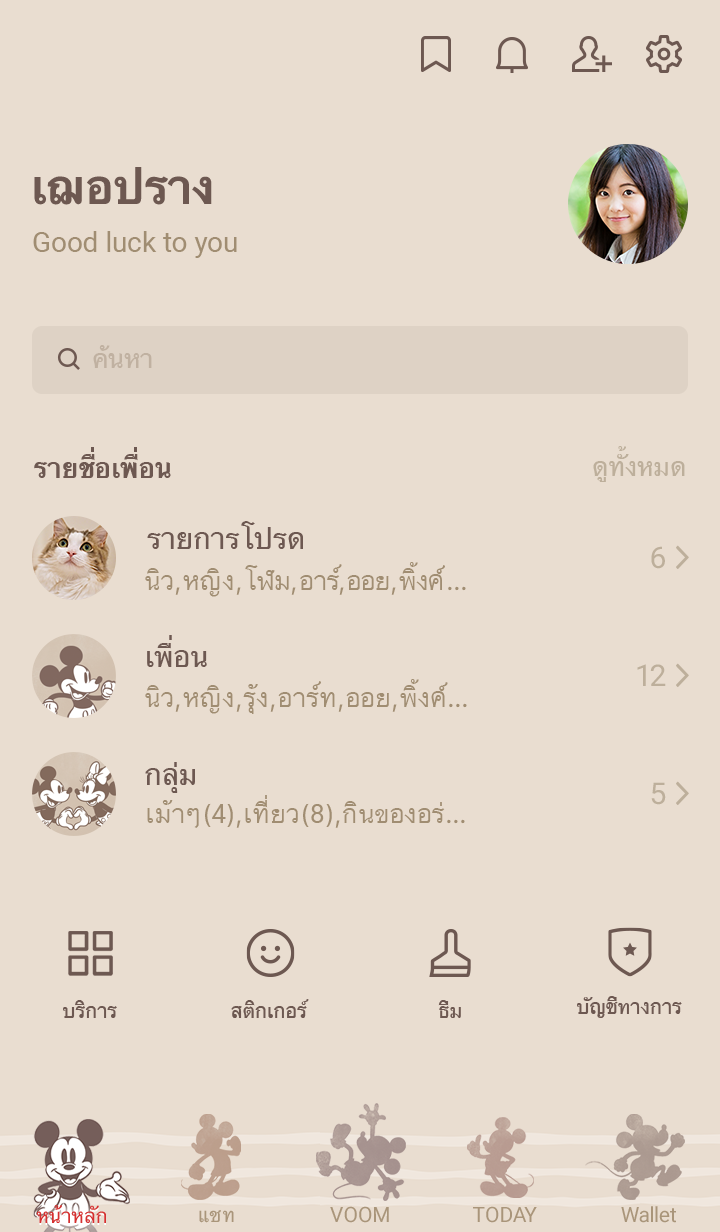The height and width of the screenshot is (1232, 720).
Task: Switch to the Wallet tab
Action: coord(648,1172)
